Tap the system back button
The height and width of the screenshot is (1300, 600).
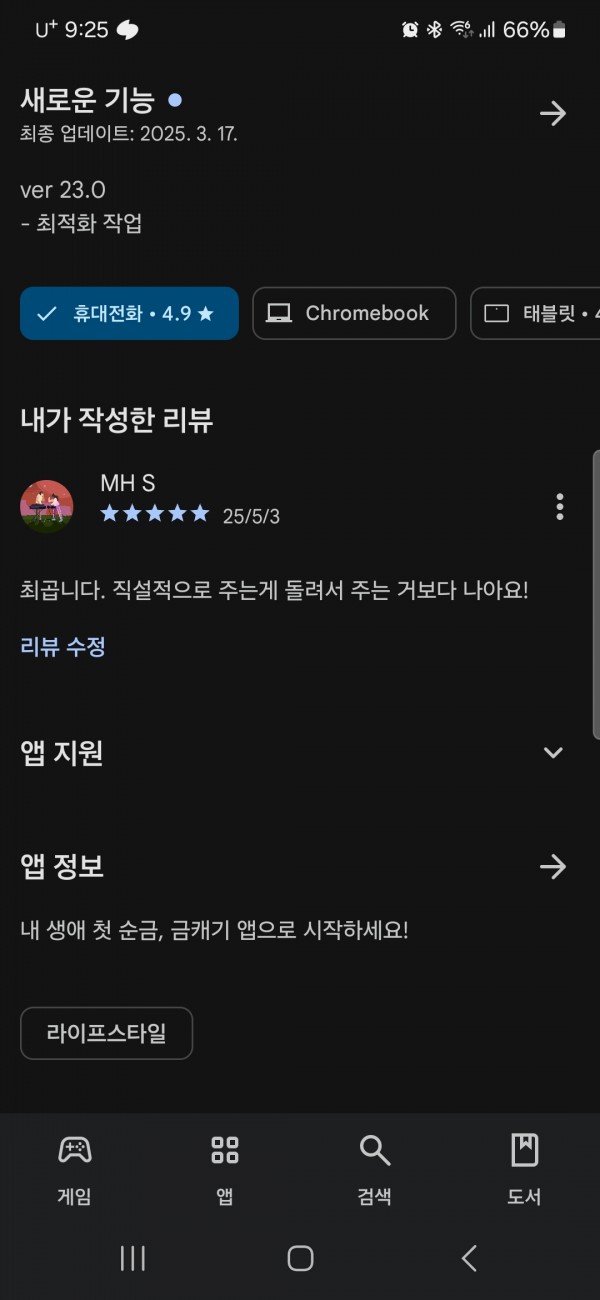(469, 1258)
